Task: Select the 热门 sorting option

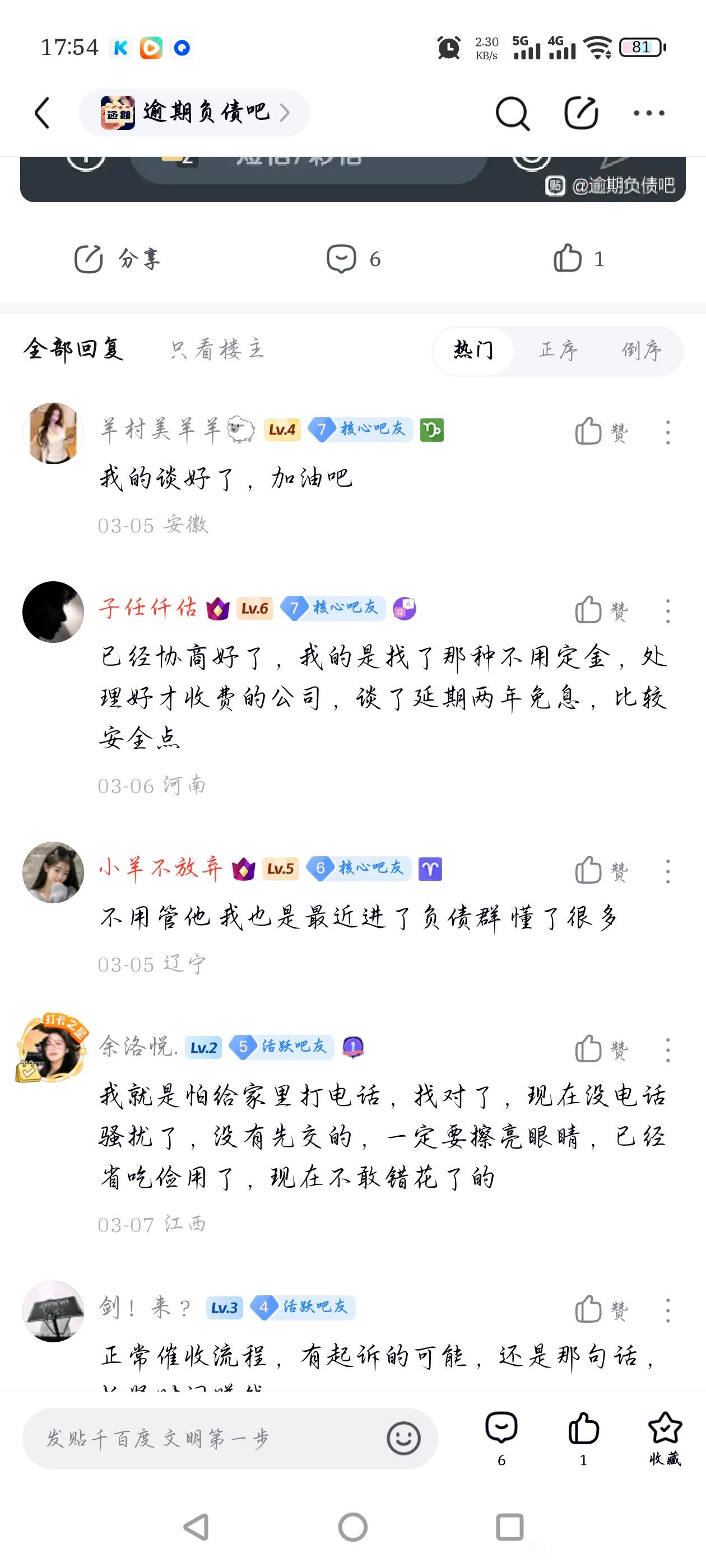Action: [473, 351]
